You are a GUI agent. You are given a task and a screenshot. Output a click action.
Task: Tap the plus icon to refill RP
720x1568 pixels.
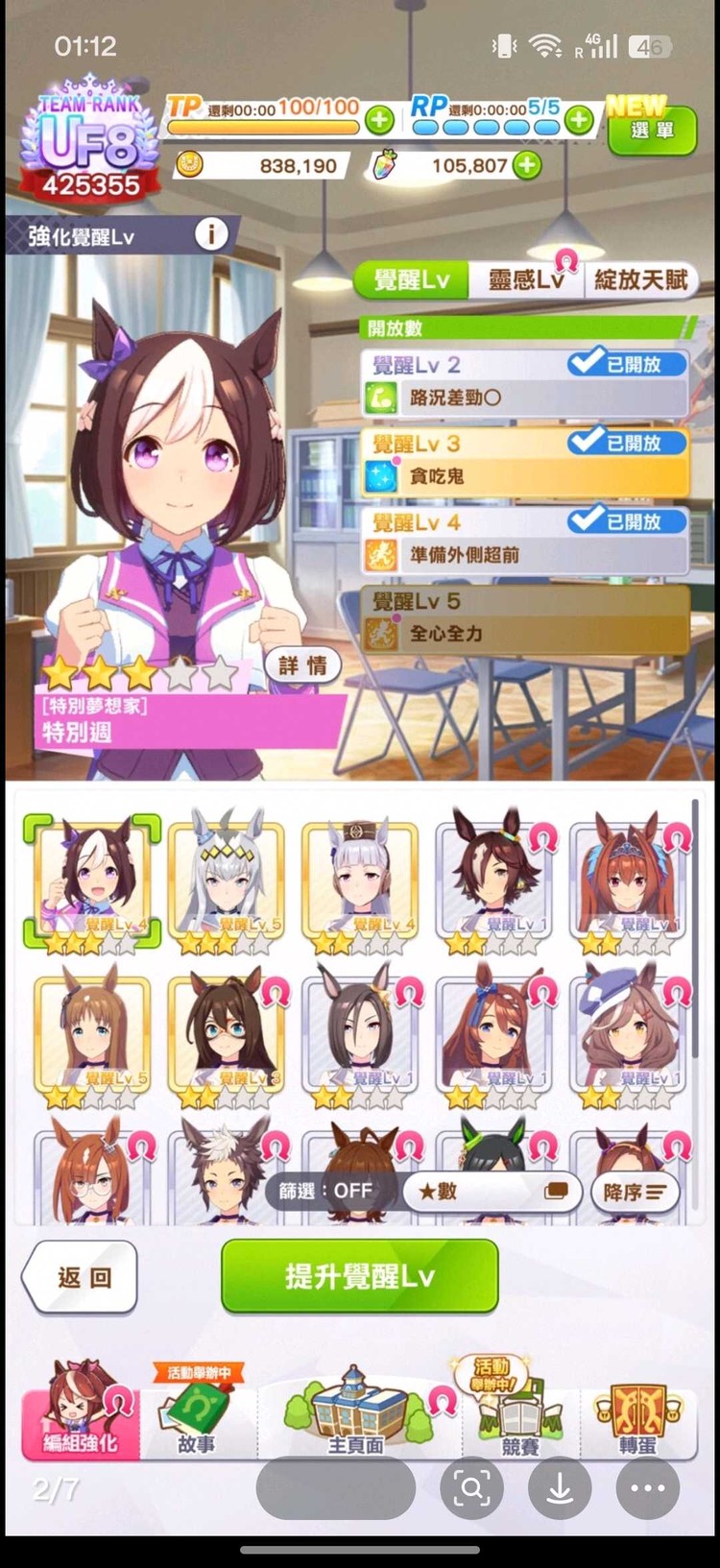578,120
